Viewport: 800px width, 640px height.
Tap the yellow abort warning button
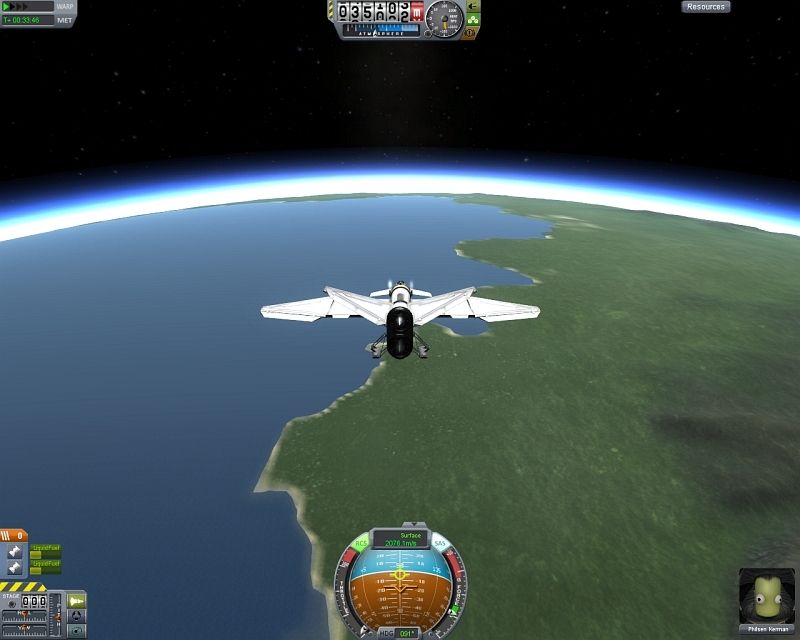[472, 33]
